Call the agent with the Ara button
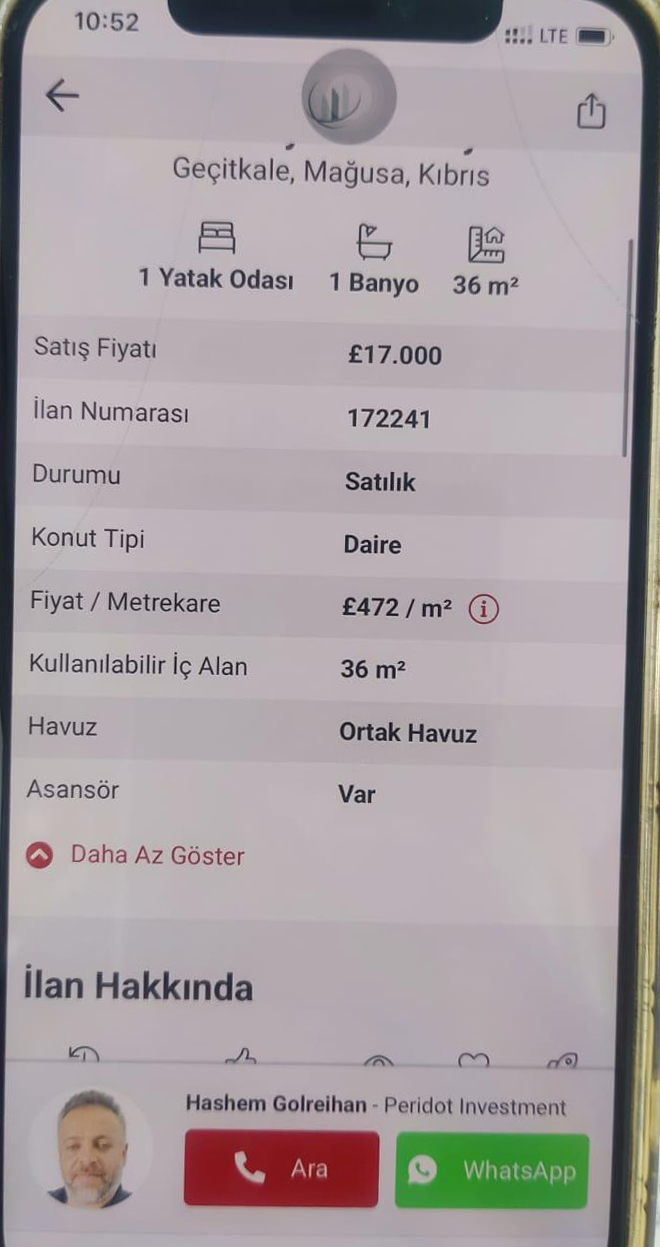Viewport: 660px width, 1247px height. tap(281, 1168)
